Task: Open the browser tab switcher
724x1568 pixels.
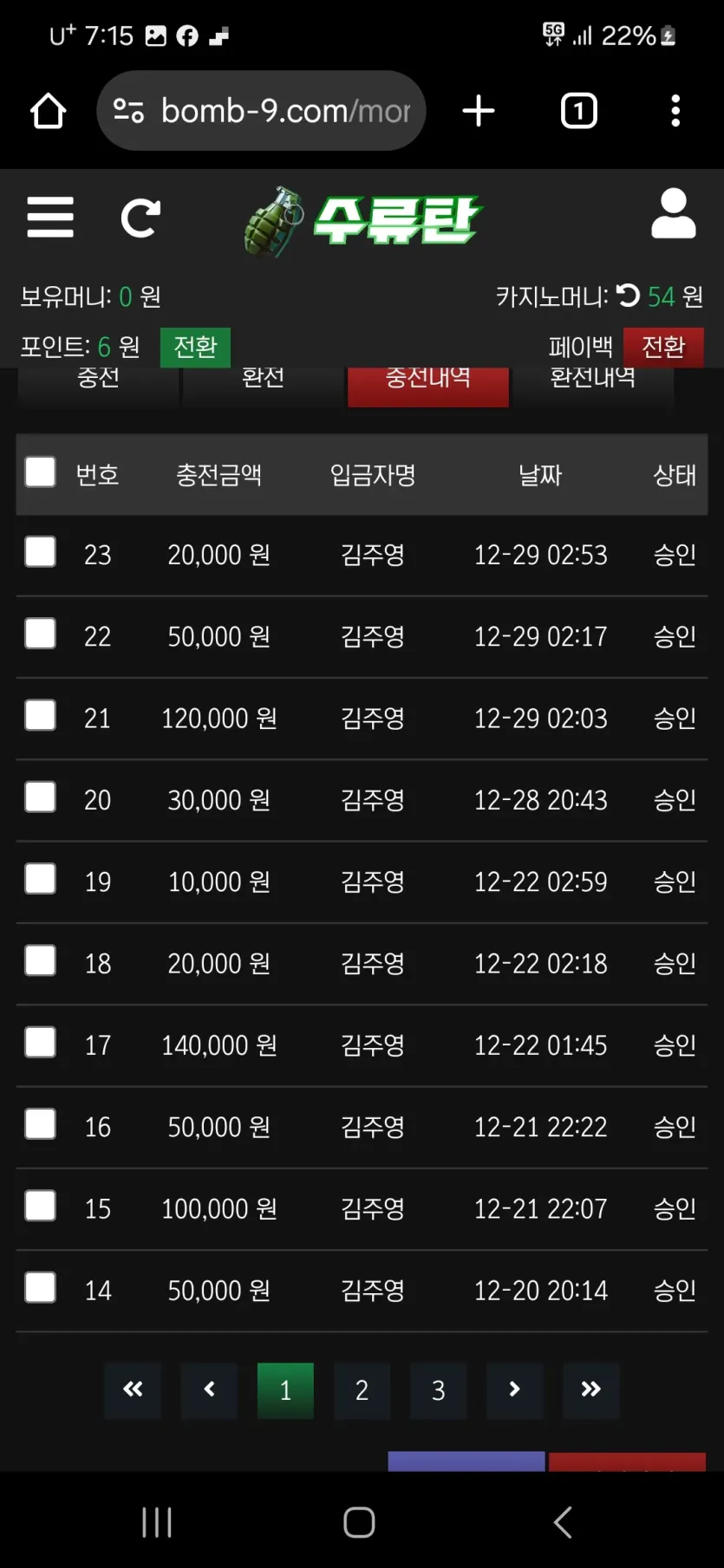Action: point(579,111)
